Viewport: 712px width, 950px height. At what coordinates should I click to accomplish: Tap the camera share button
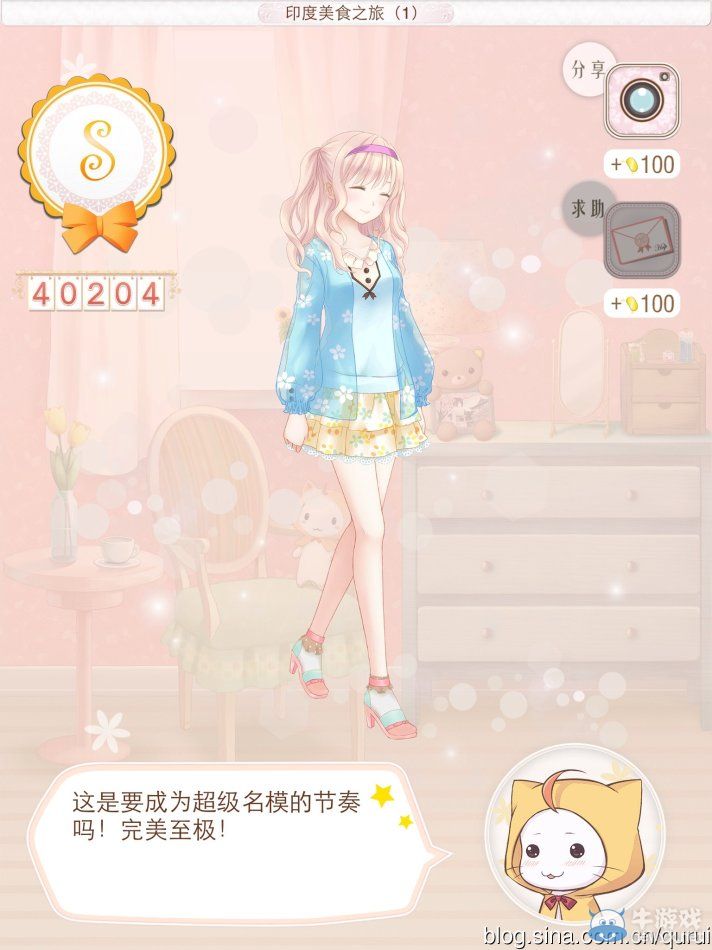point(641,100)
